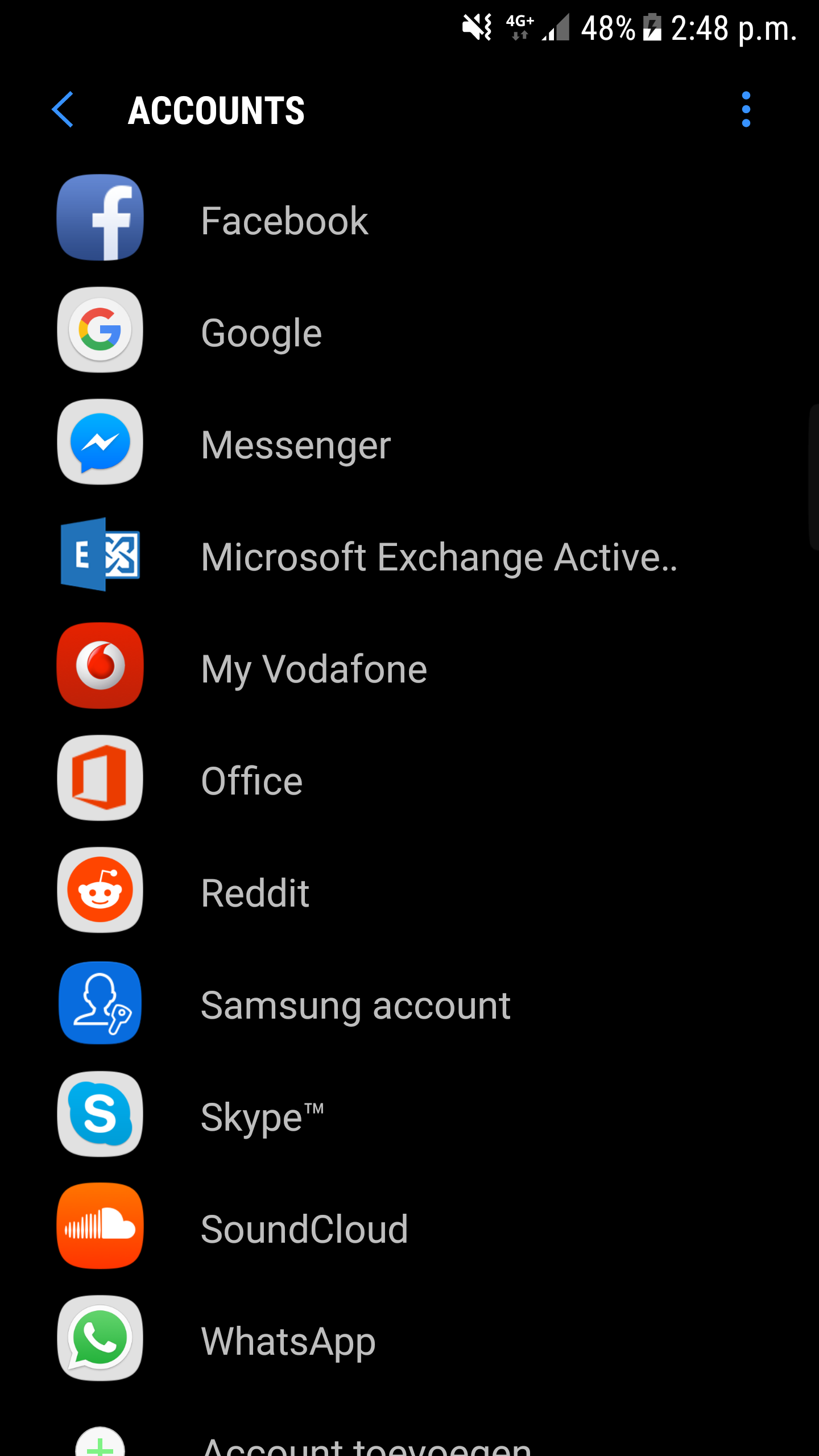Tap the Microsoft Exchange ActiveSync account
Screen dimensions: 819x1456
[x=409, y=555]
